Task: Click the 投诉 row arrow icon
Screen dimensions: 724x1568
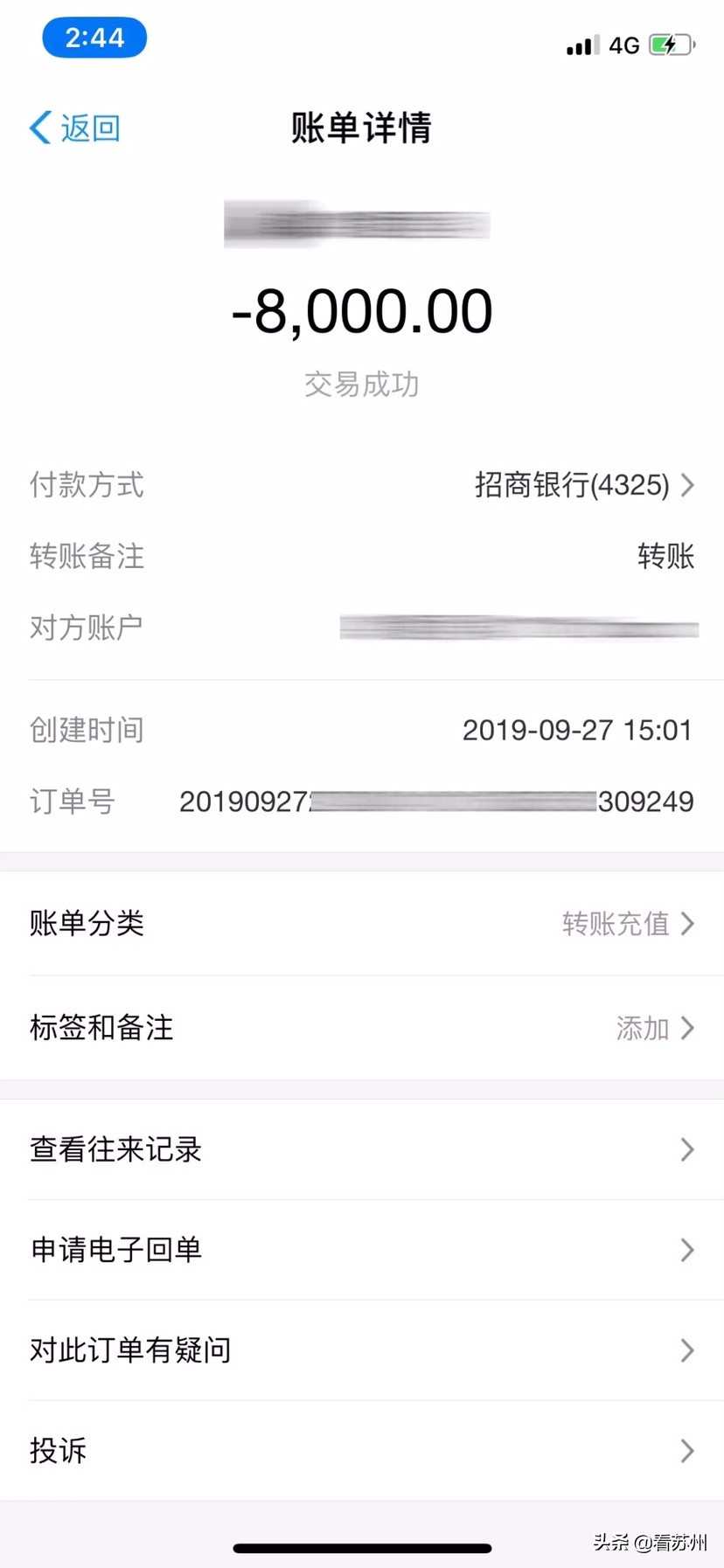Action: point(687,1451)
